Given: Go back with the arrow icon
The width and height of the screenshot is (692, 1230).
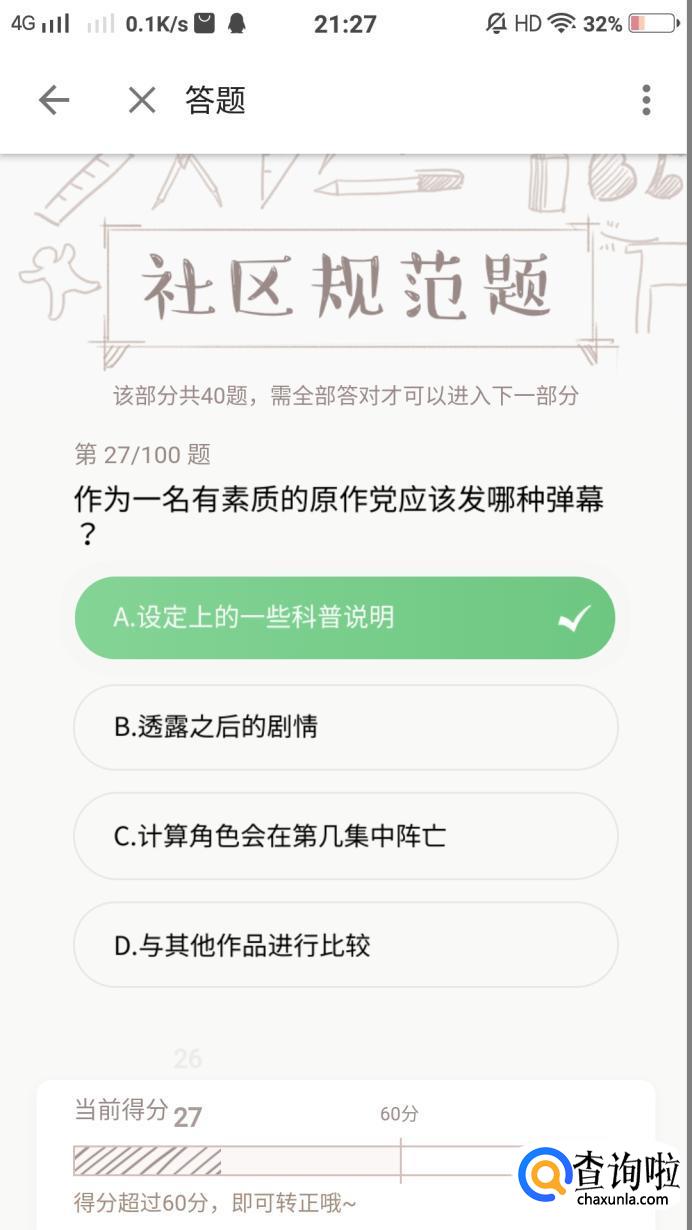Looking at the screenshot, I should [x=54, y=100].
